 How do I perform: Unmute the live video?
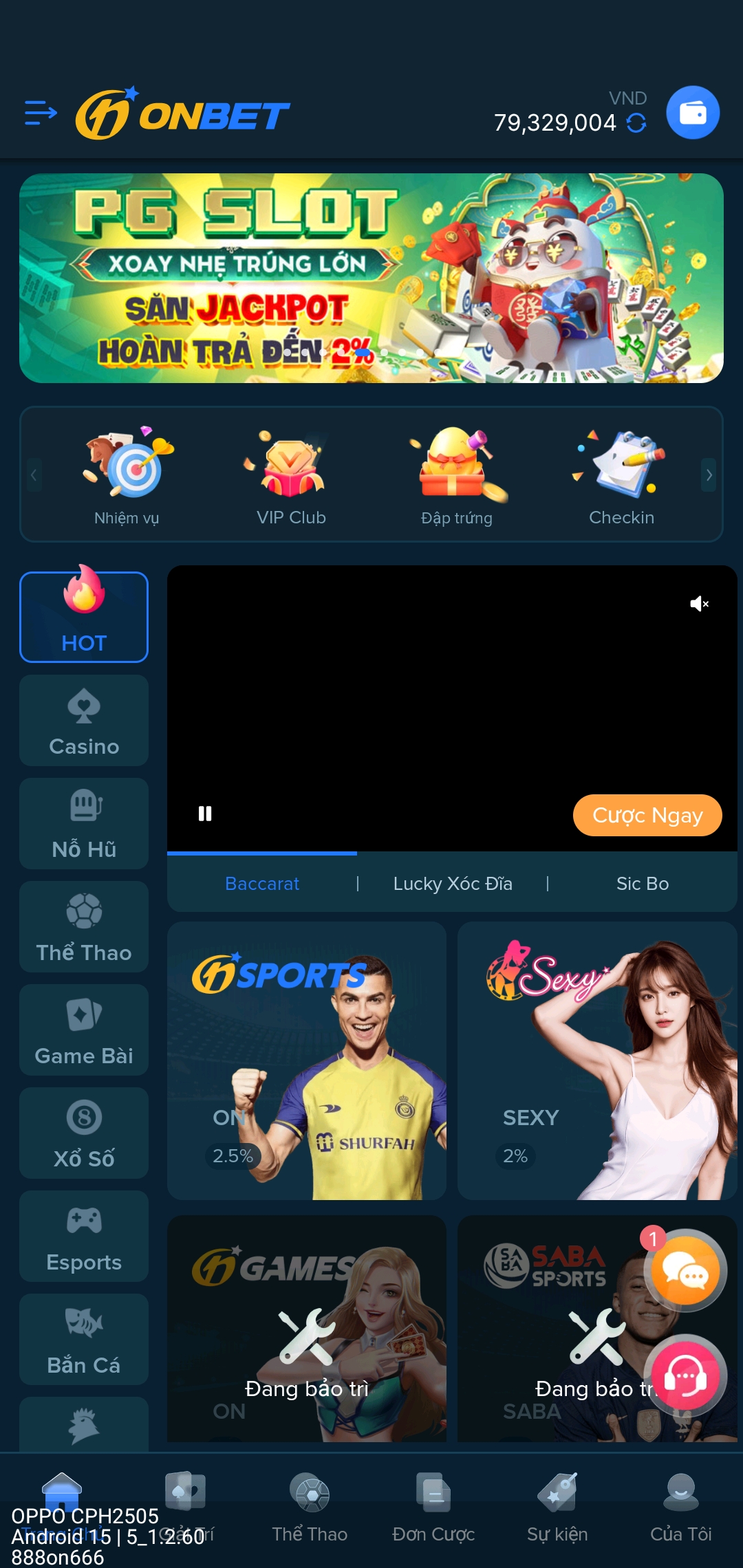click(x=699, y=604)
